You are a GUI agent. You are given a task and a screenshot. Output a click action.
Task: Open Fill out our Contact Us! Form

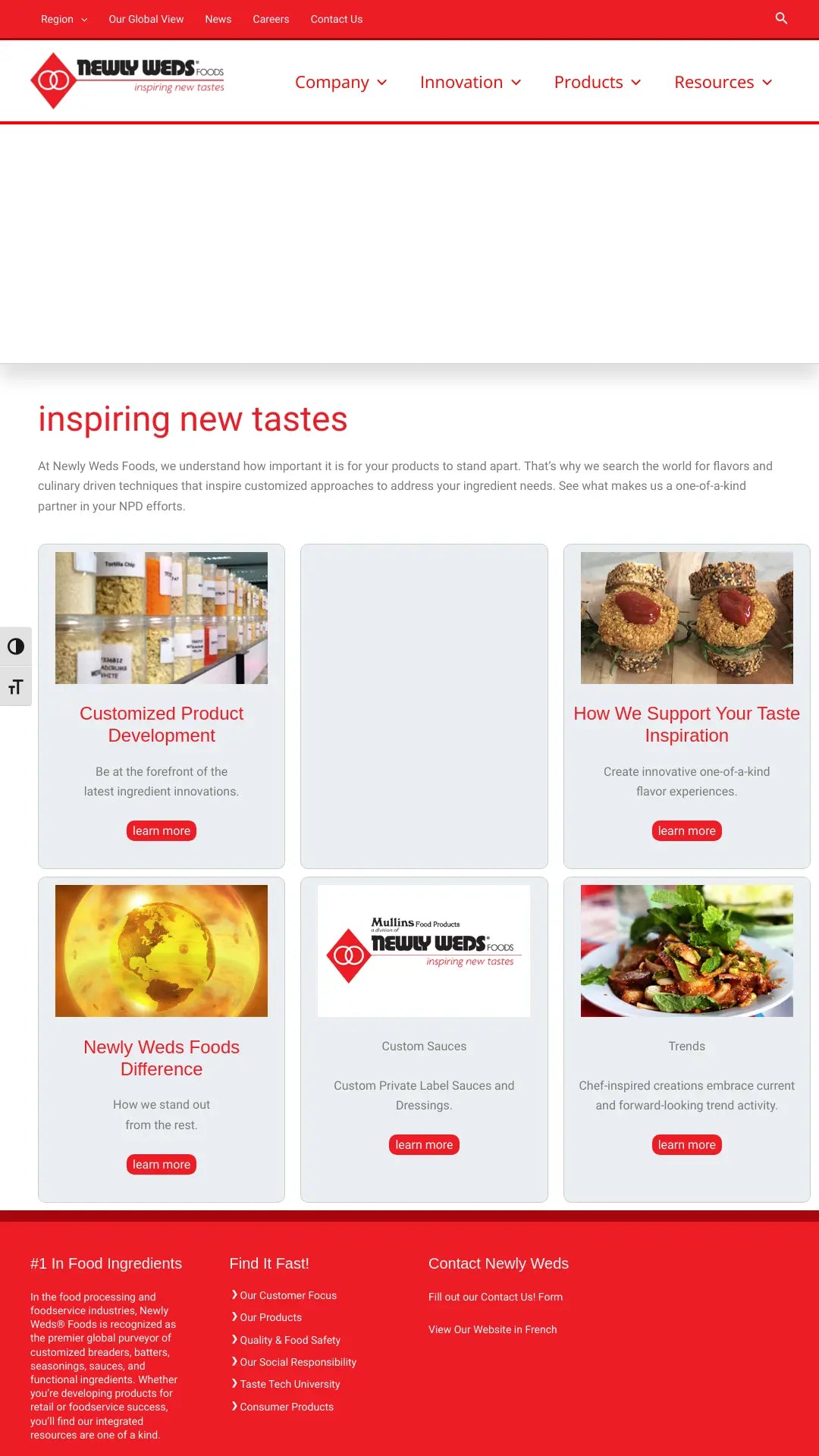click(495, 1297)
